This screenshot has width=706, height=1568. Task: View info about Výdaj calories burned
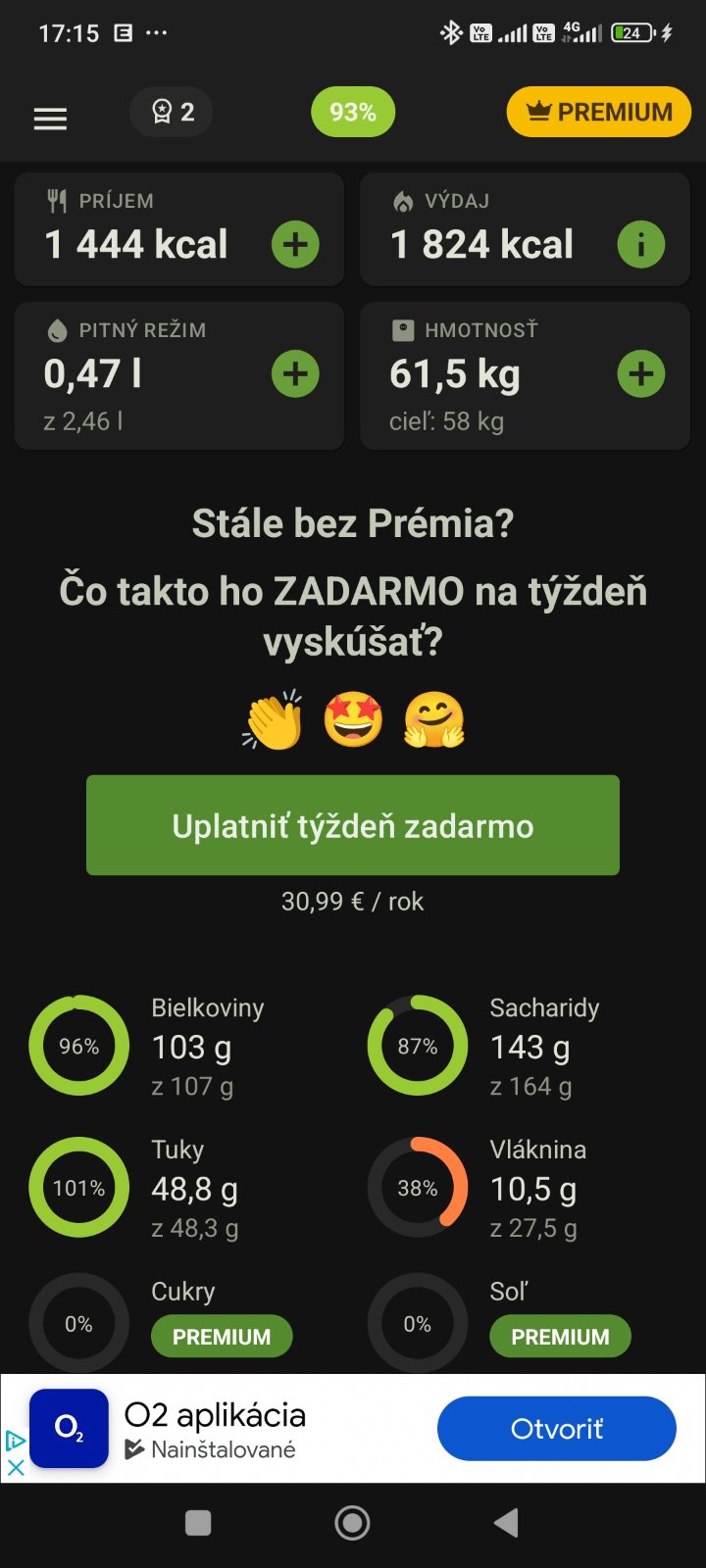point(640,245)
